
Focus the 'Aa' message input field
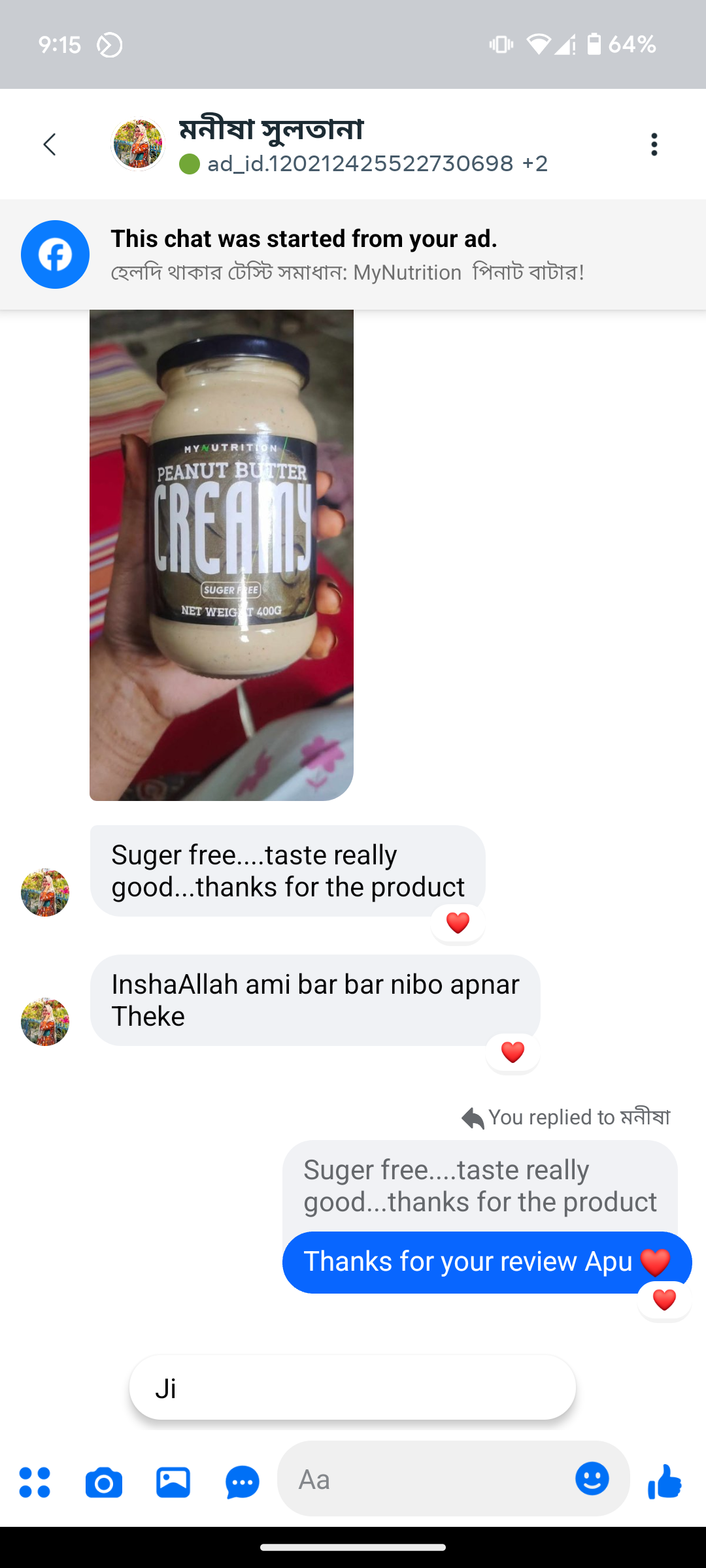[425, 1480]
